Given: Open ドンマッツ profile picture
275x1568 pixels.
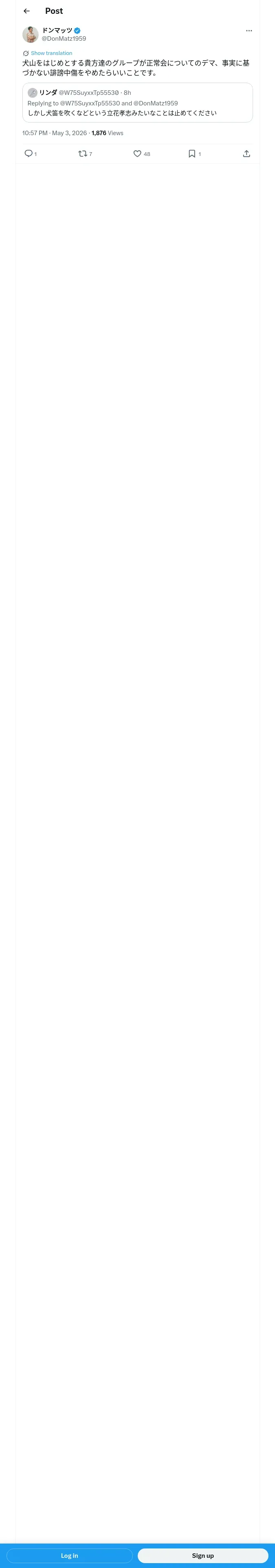Looking at the screenshot, I should (31, 34).
